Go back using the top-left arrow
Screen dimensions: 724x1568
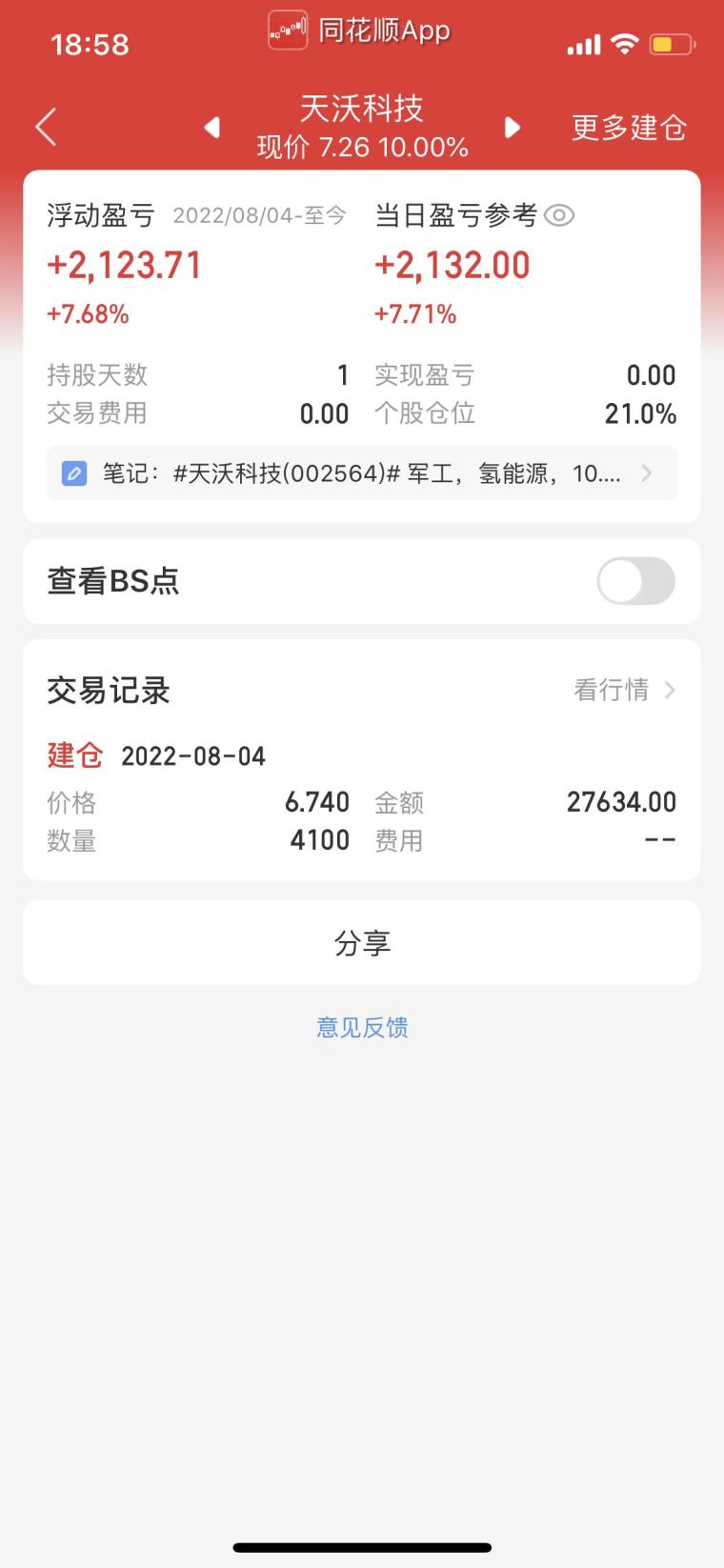(46, 127)
